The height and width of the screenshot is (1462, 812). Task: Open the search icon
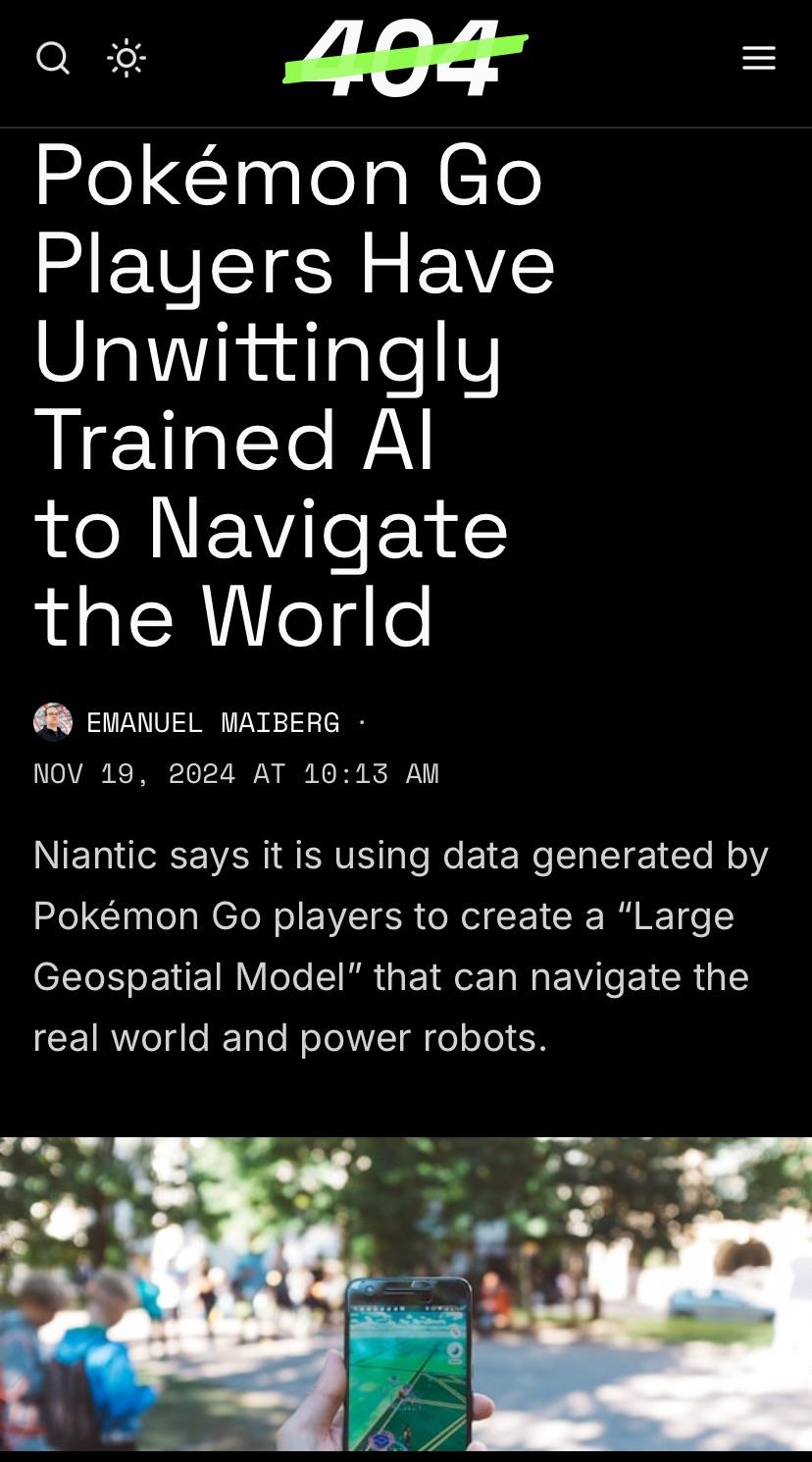coord(53,58)
